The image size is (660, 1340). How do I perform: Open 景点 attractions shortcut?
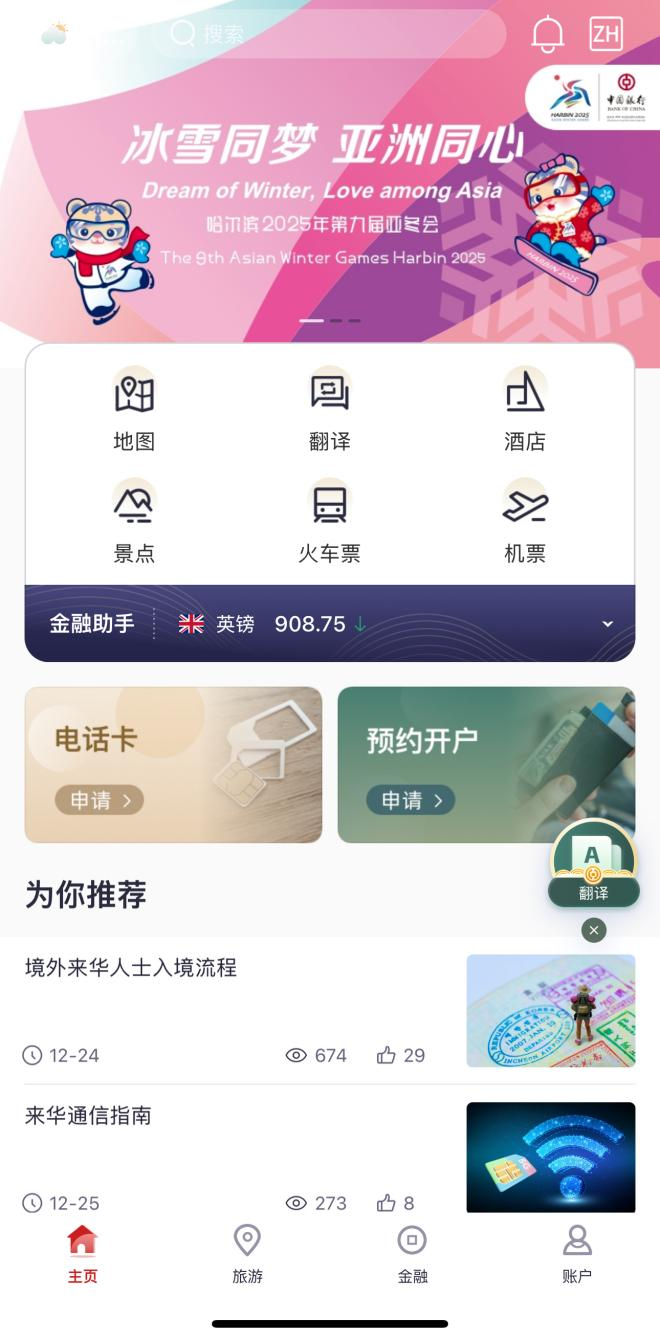tap(134, 522)
